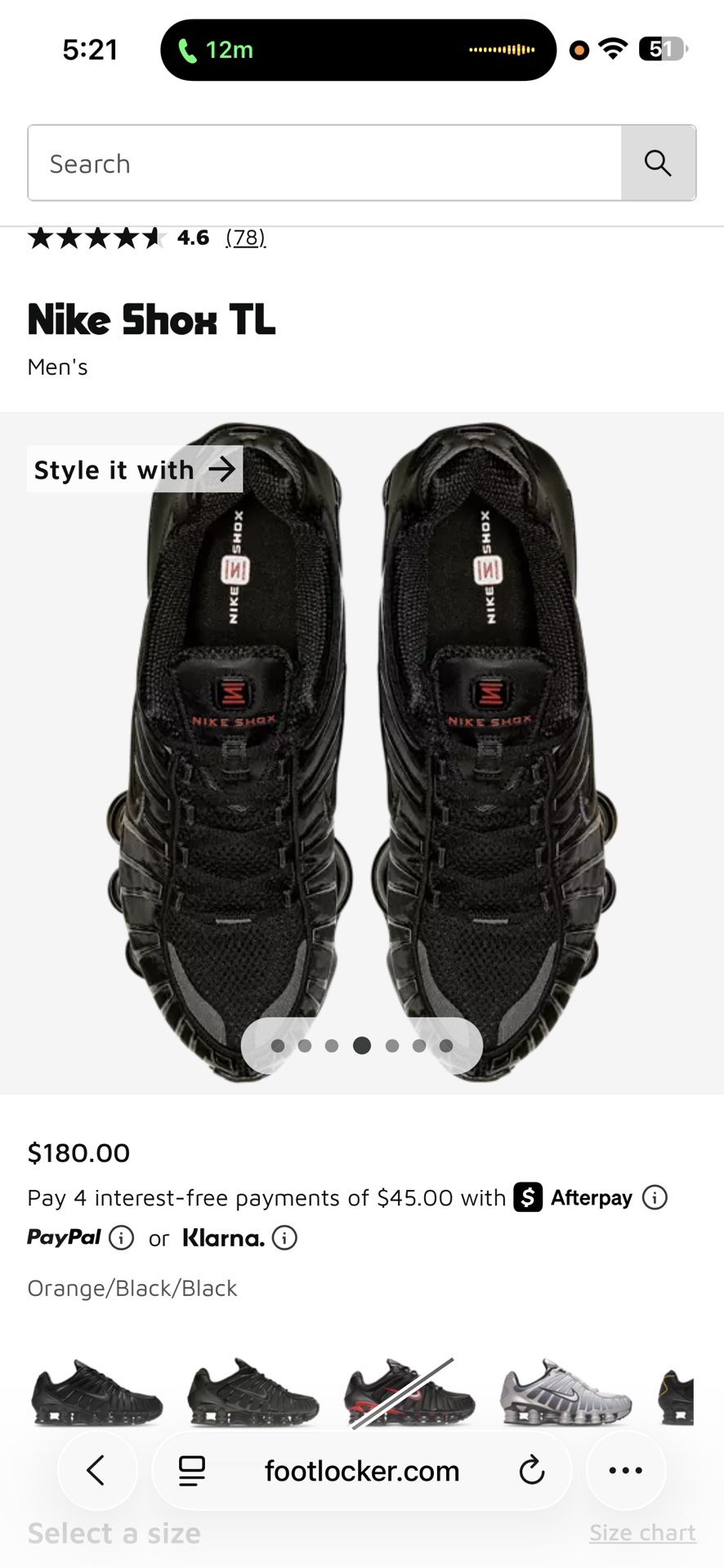Select the second black colorway thumbnail

253,1392
